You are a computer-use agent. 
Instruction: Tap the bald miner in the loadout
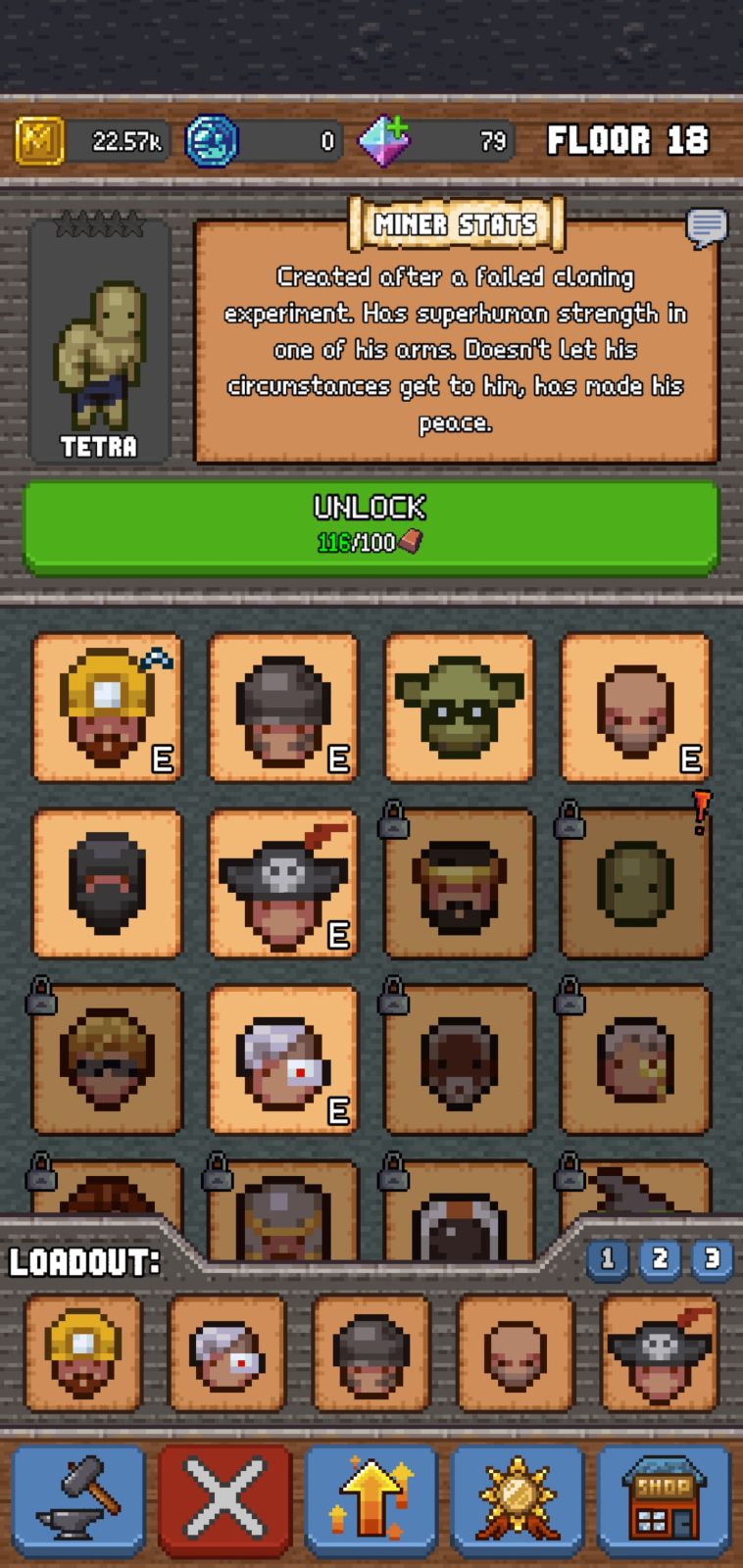tap(516, 1353)
